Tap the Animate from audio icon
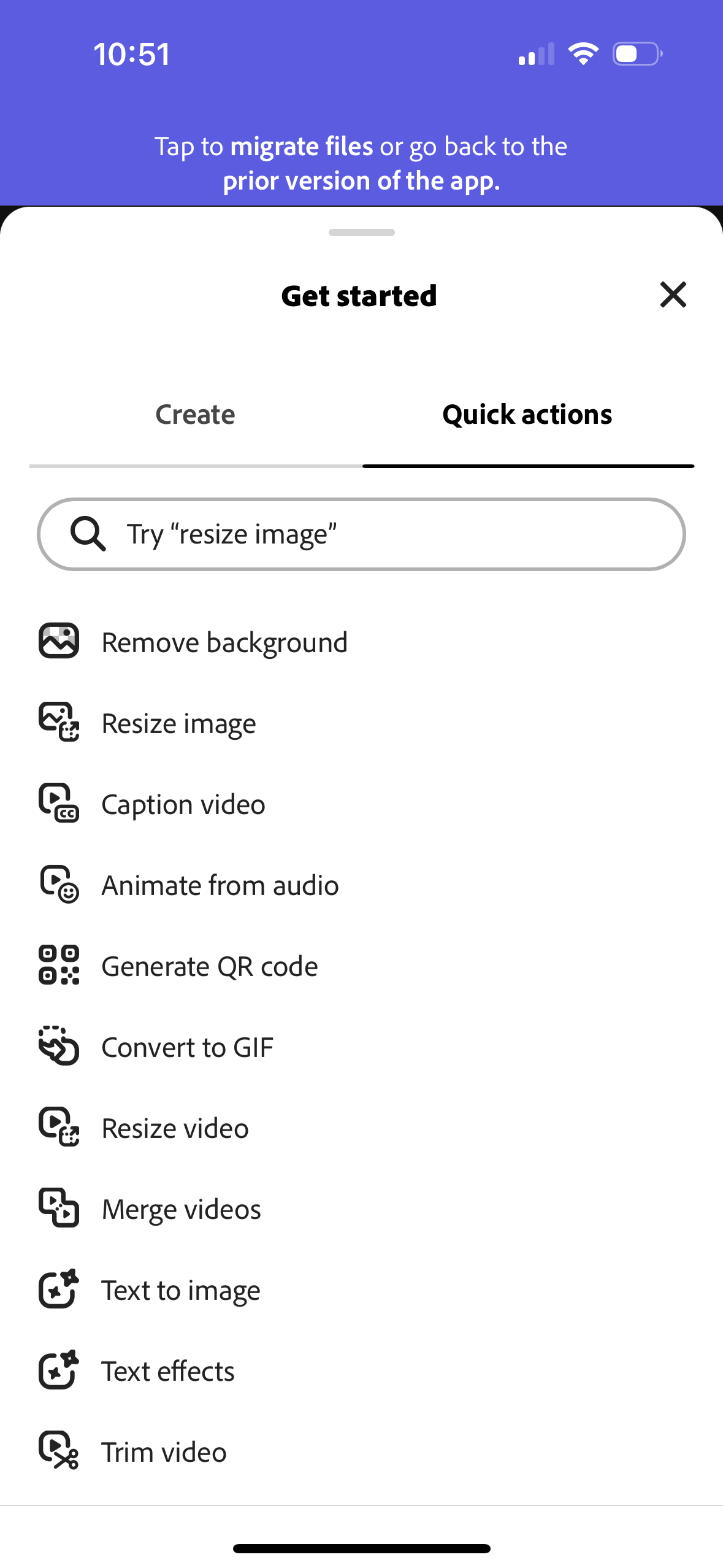The width and height of the screenshot is (723, 1568). coord(59,885)
